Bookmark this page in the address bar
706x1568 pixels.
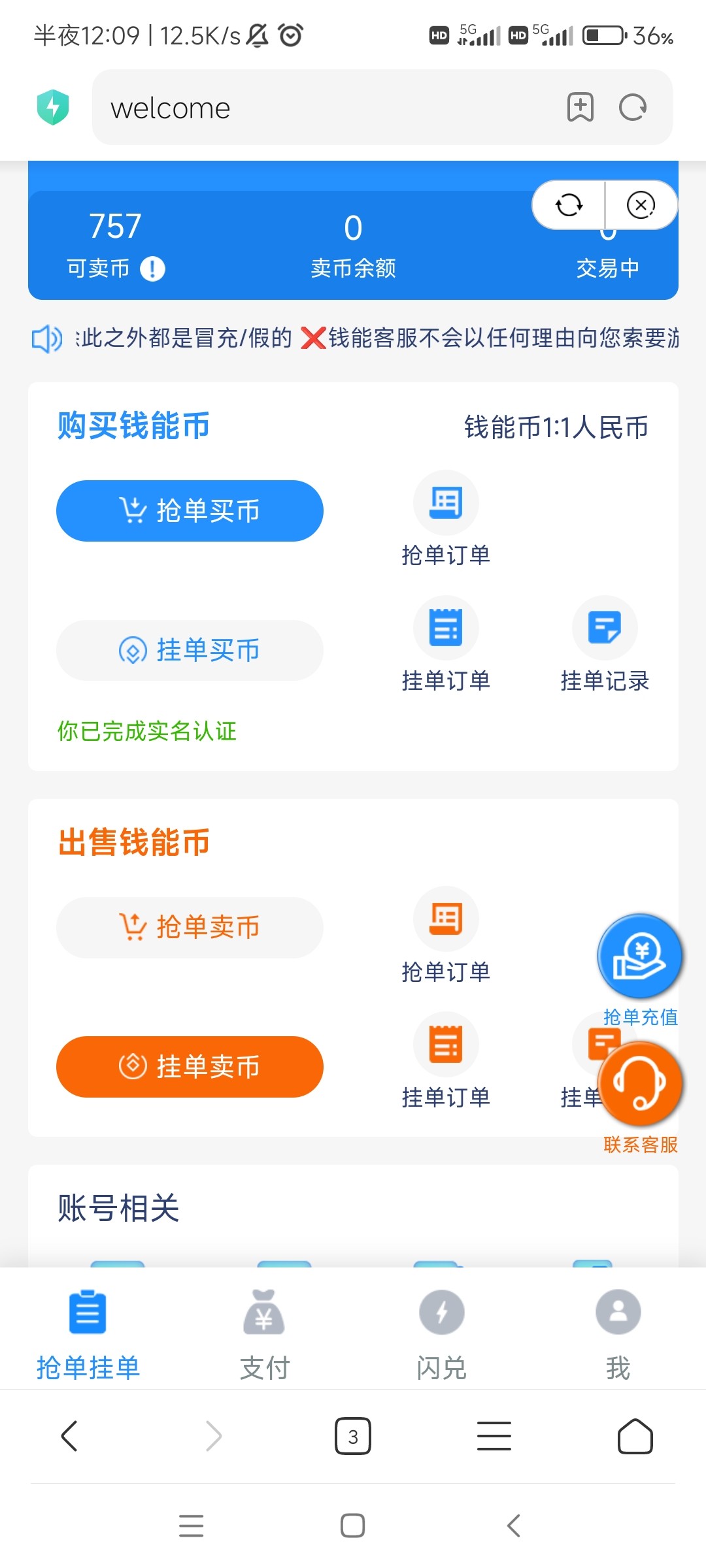(580, 107)
